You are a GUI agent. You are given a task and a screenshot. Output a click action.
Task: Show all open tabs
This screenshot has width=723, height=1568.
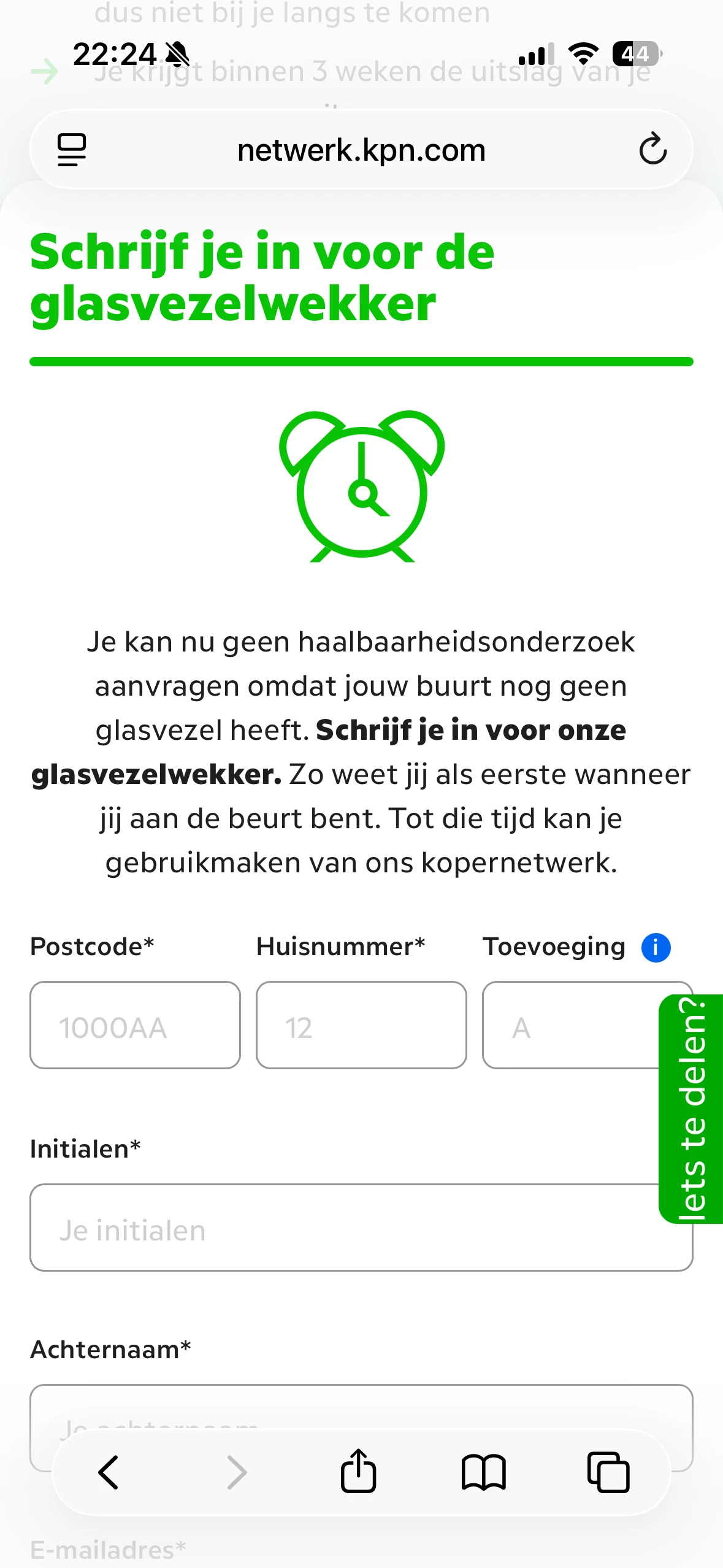[x=608, y=1472]
